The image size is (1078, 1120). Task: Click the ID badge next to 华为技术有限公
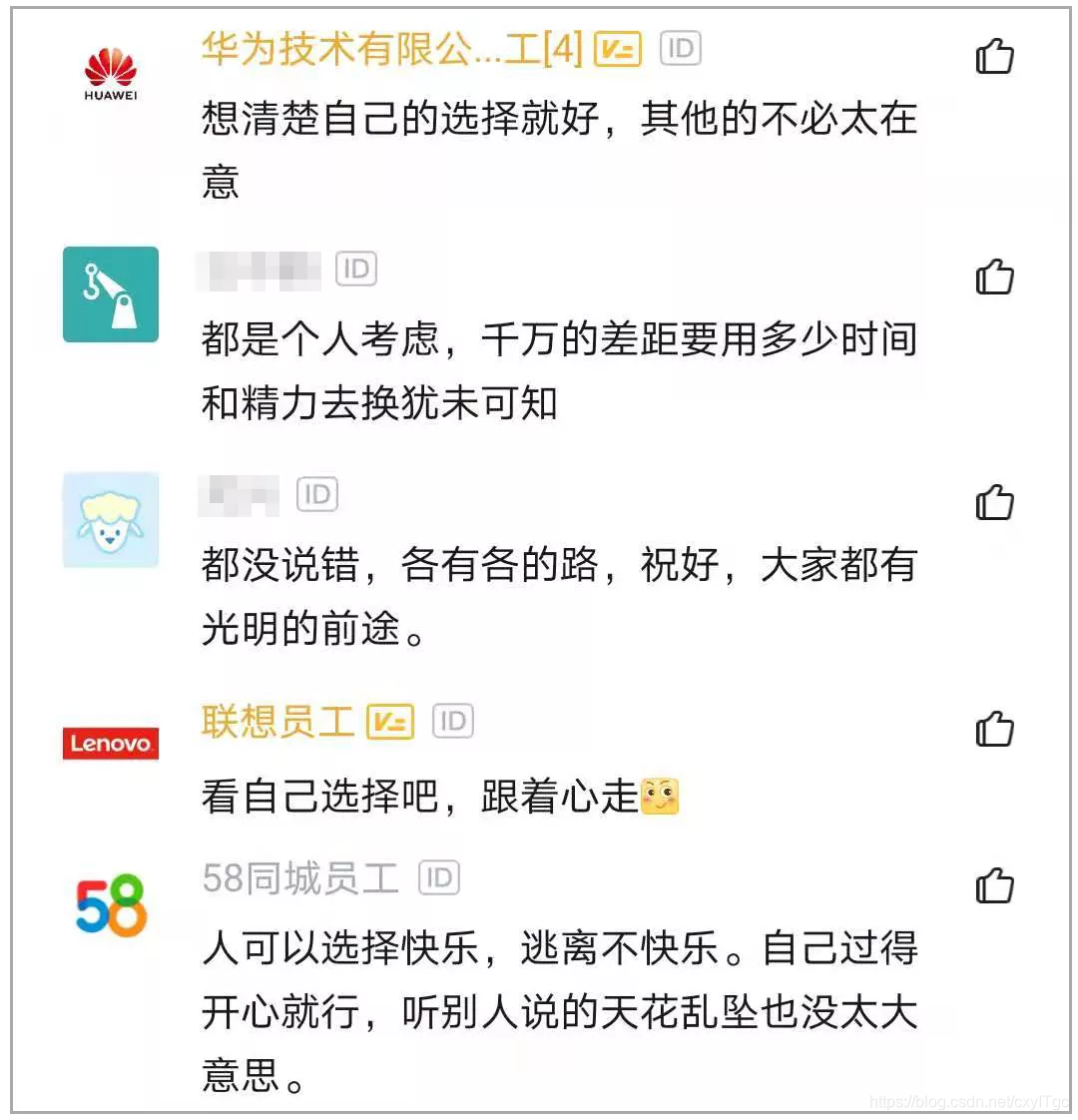pyautogui.click(x=682, y=49)
